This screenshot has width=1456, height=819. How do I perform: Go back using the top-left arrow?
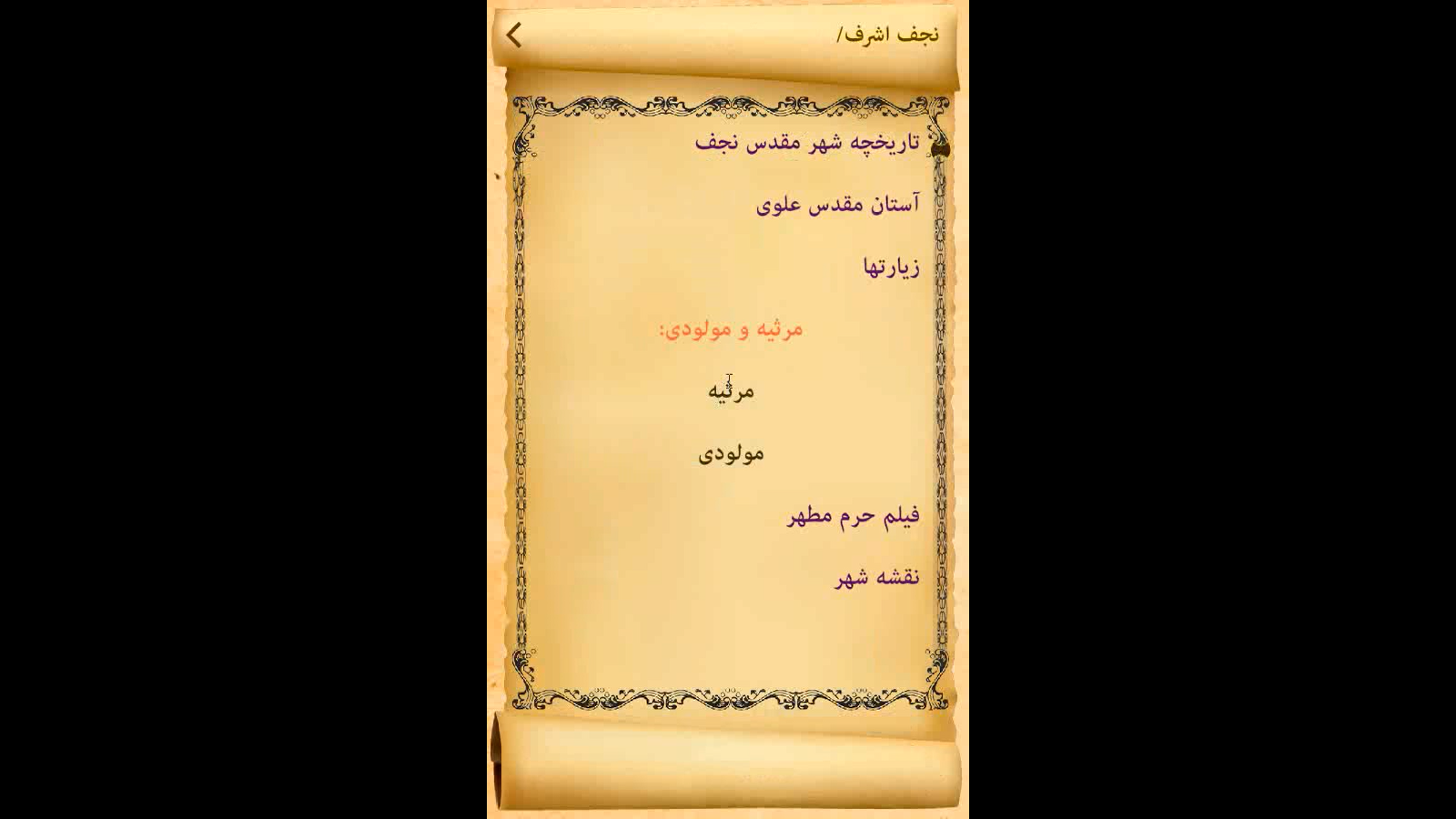514,35
